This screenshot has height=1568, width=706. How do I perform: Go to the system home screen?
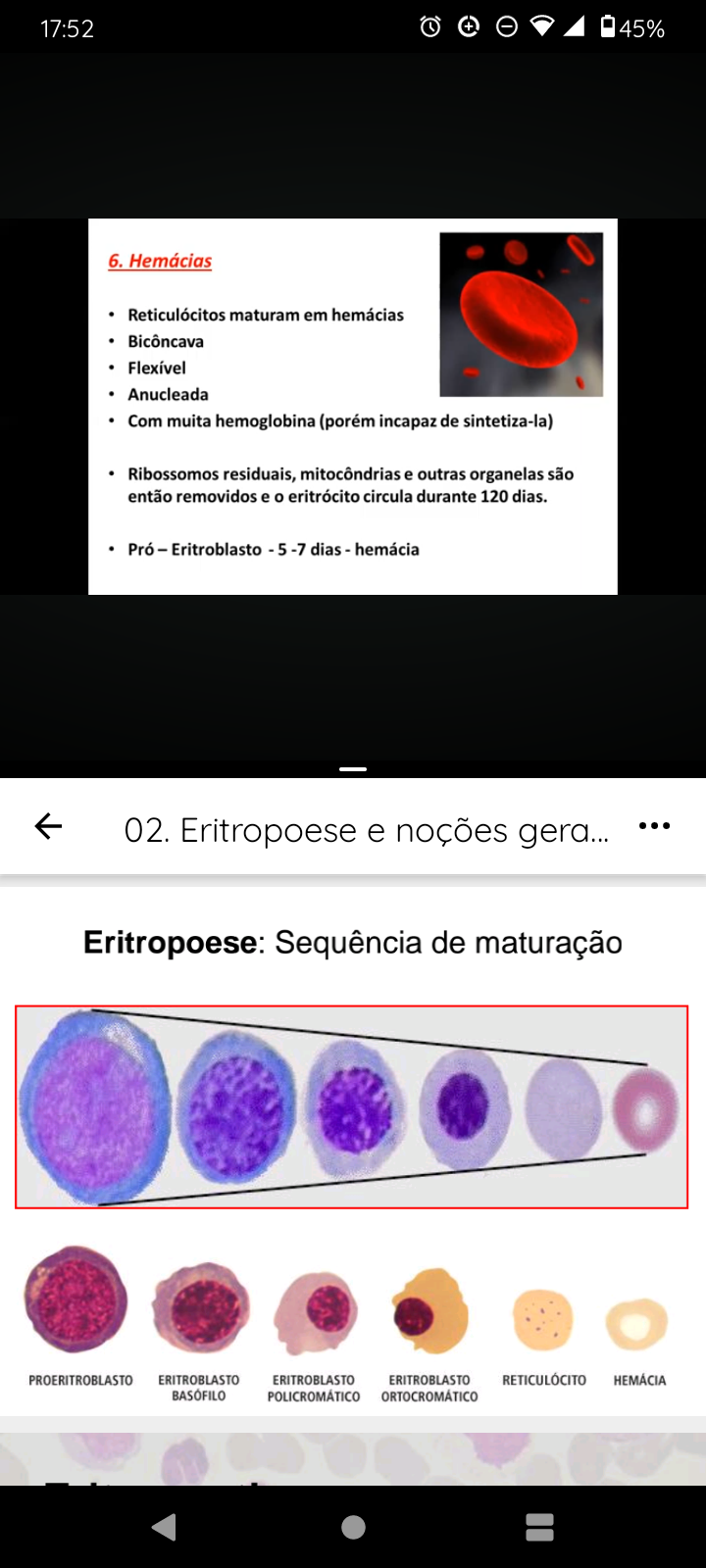point(353,1527)
